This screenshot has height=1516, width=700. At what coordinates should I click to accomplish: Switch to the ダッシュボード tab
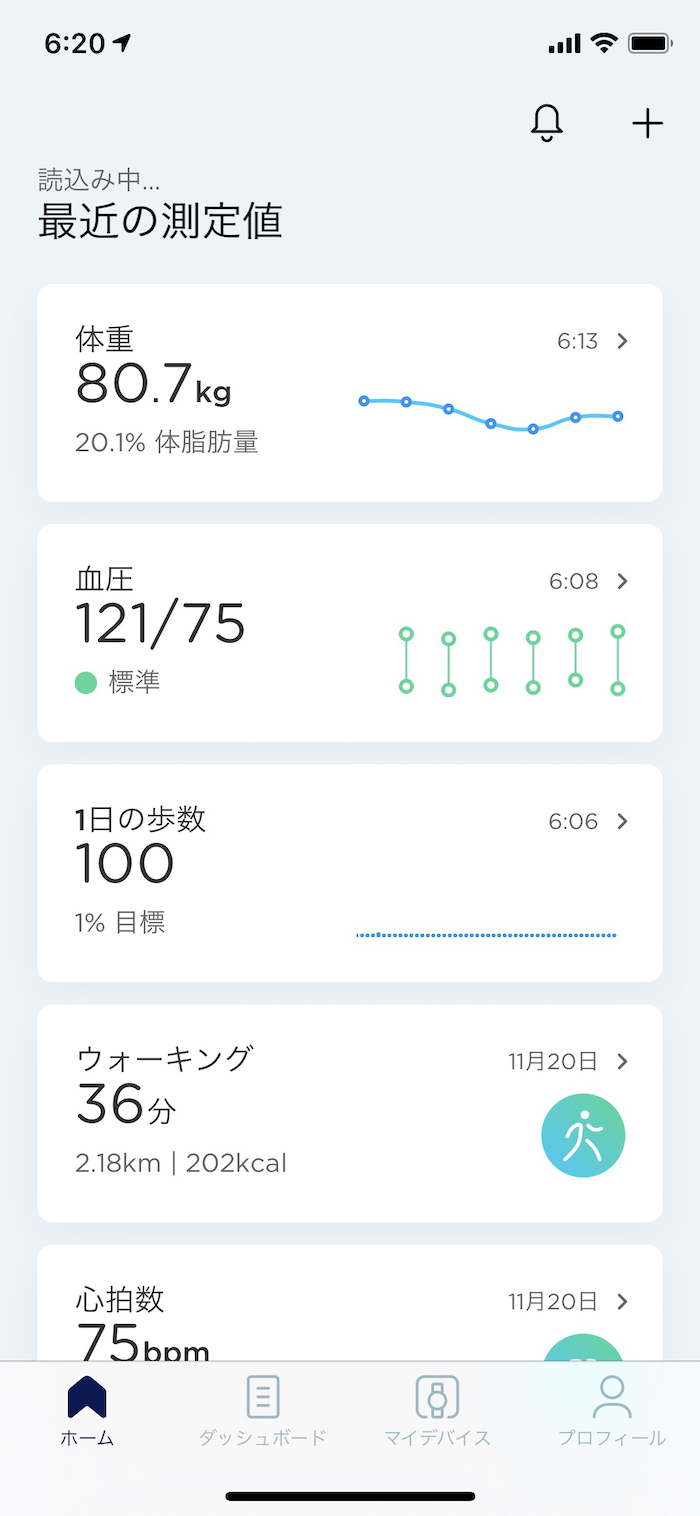pyautogui.click(x=262, y=1411)
